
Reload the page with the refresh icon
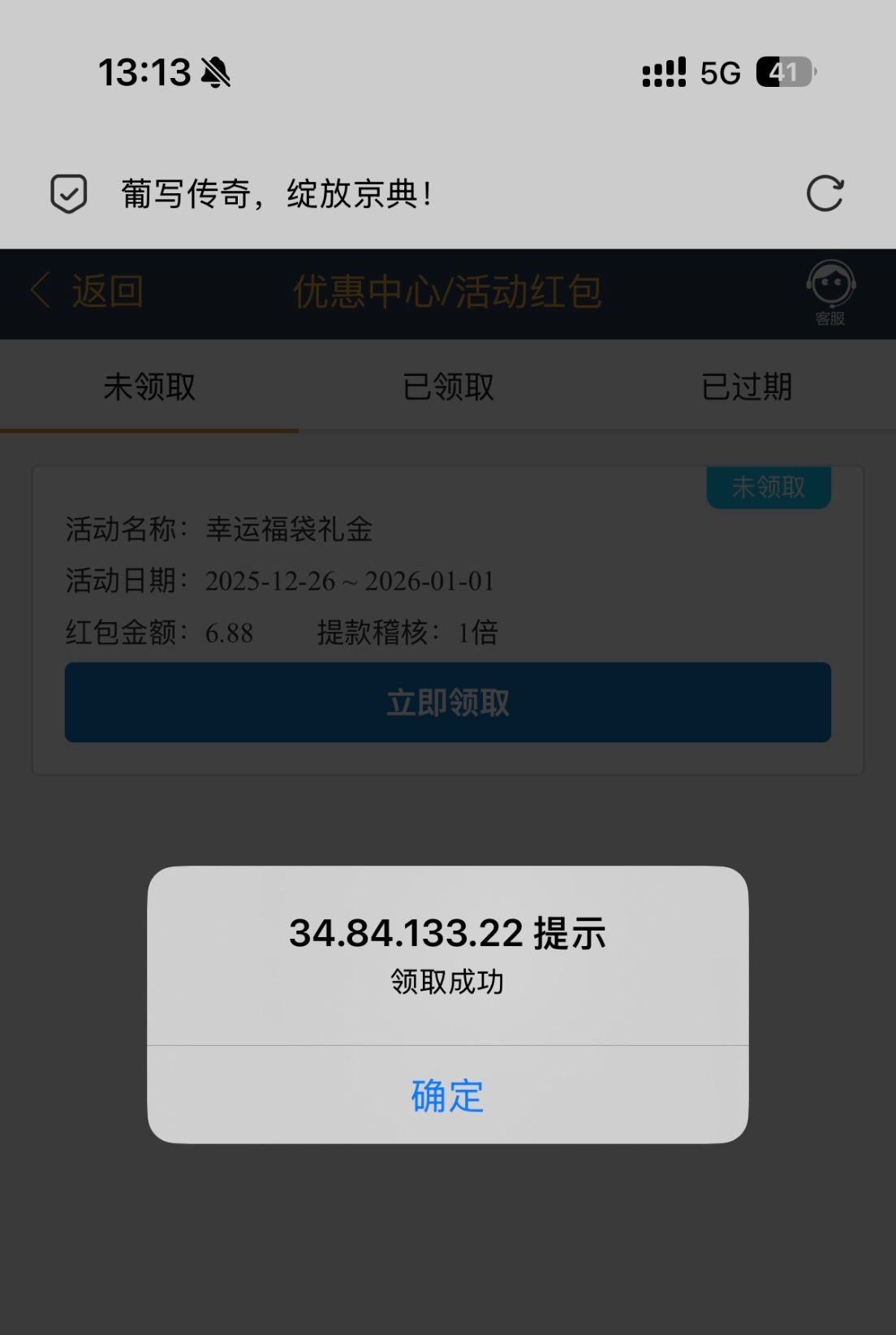click(x=825, y=194)
